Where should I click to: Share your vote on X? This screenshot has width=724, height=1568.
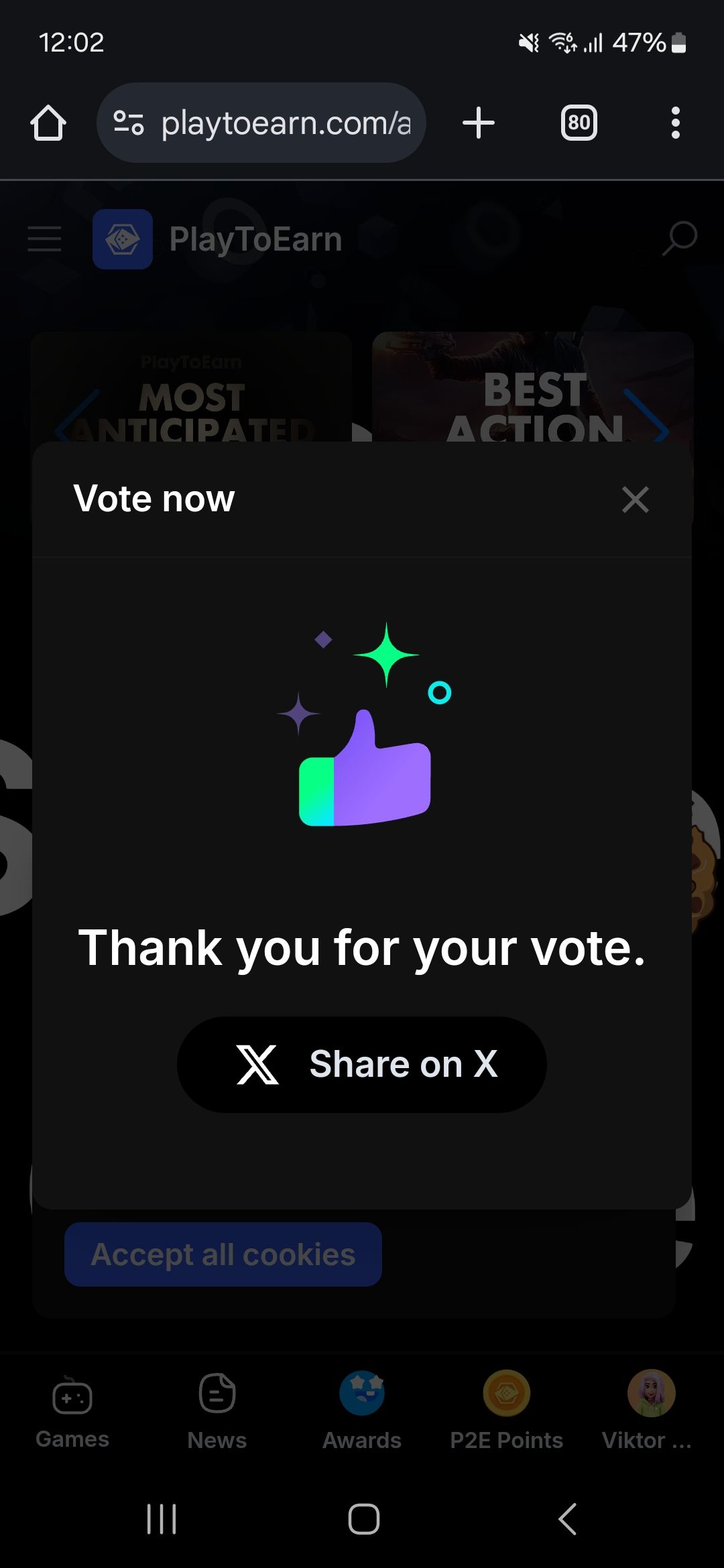(362, 1064)
